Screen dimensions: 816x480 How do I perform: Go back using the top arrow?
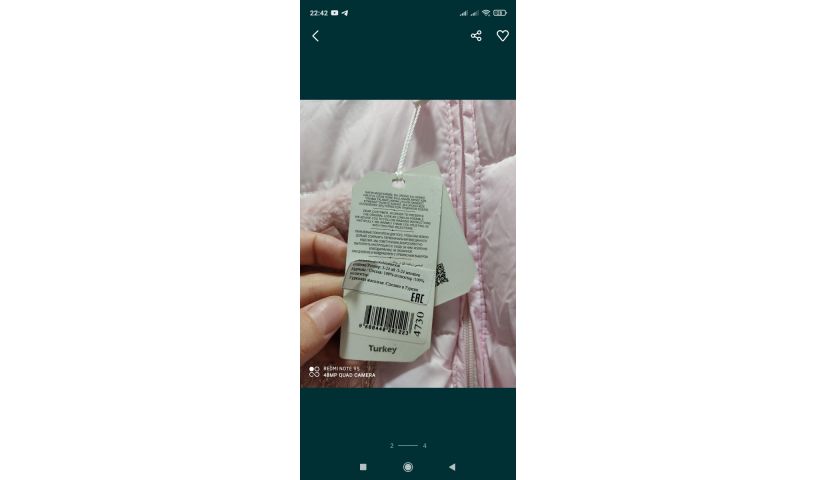[315, 36]
